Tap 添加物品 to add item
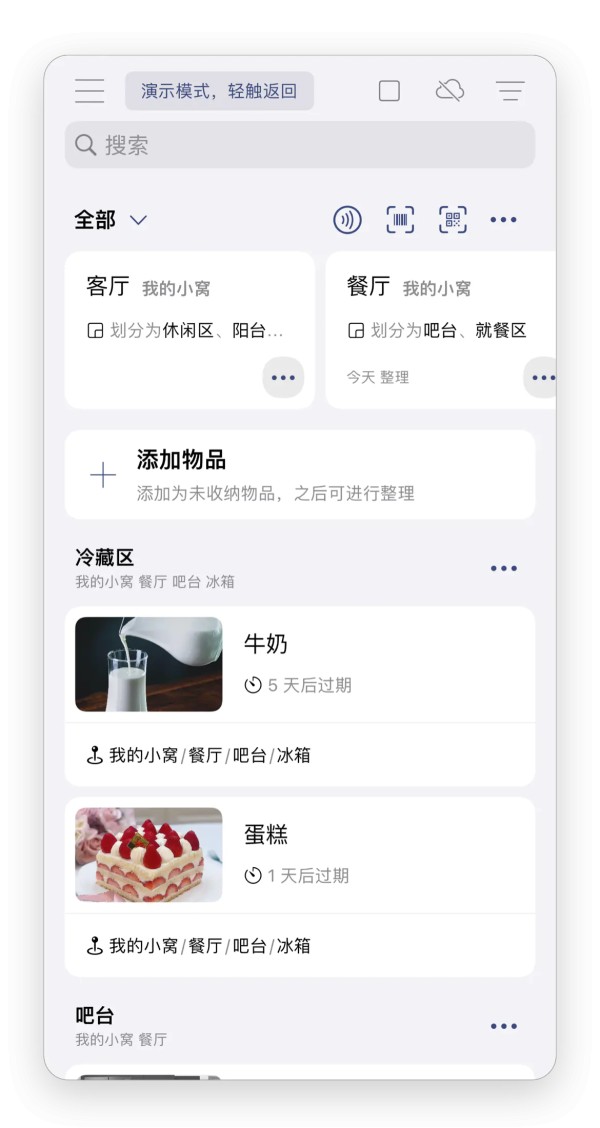This screenshot has height=1128, width=600. (300, 475)
